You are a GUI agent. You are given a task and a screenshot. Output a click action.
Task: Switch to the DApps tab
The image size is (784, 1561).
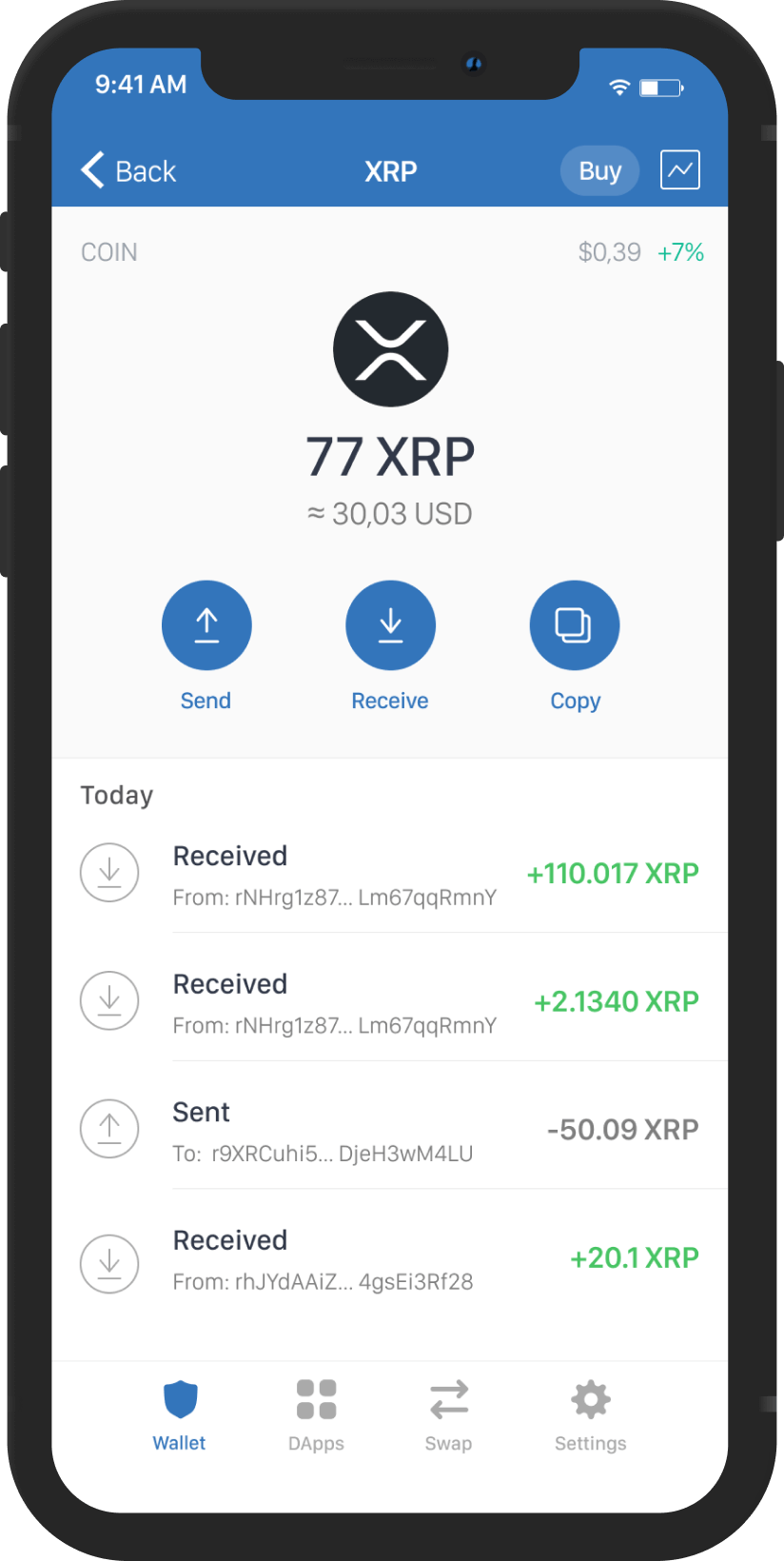point(316,1415)
